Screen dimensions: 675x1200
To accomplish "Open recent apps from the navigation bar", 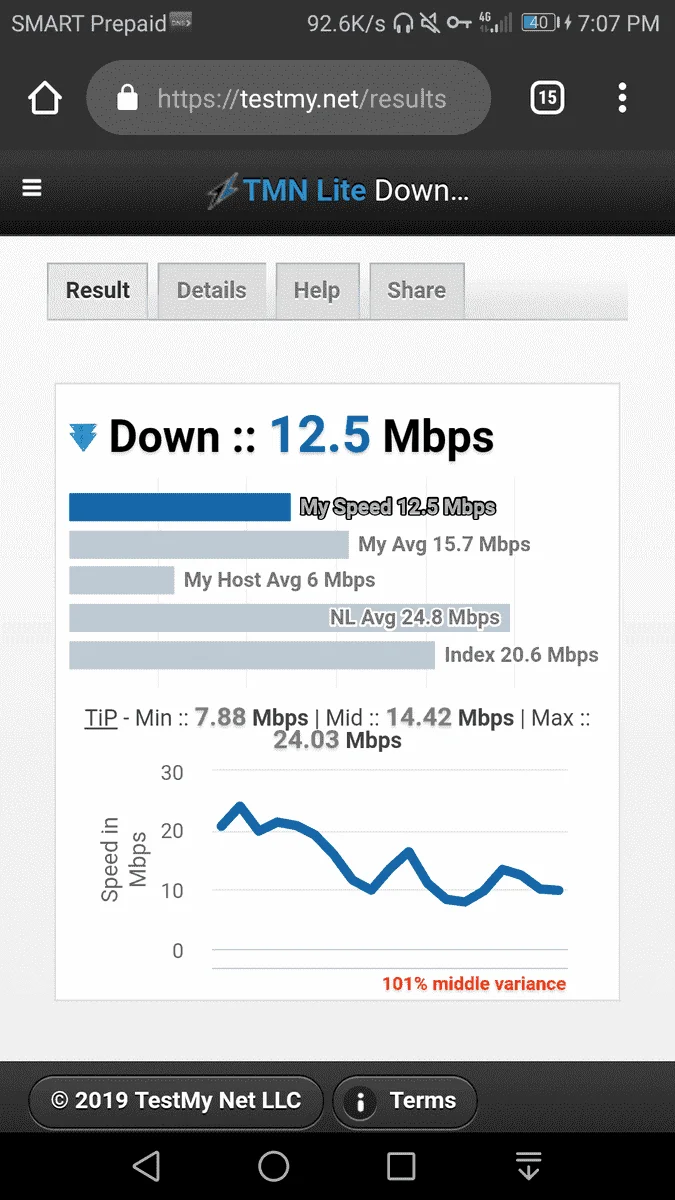I will coord(401,1166).
